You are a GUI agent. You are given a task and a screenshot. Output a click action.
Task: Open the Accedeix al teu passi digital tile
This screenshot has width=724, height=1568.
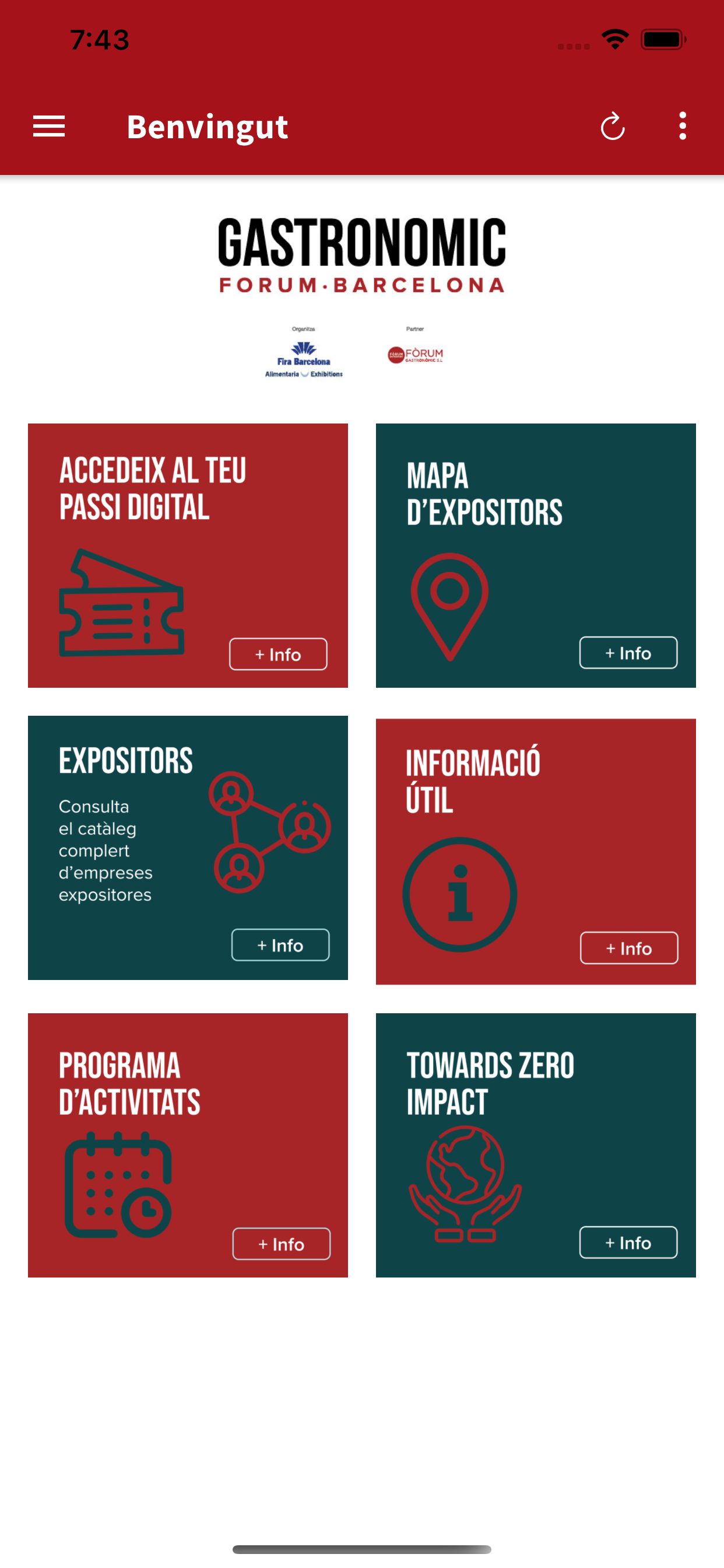coord(188,555)
